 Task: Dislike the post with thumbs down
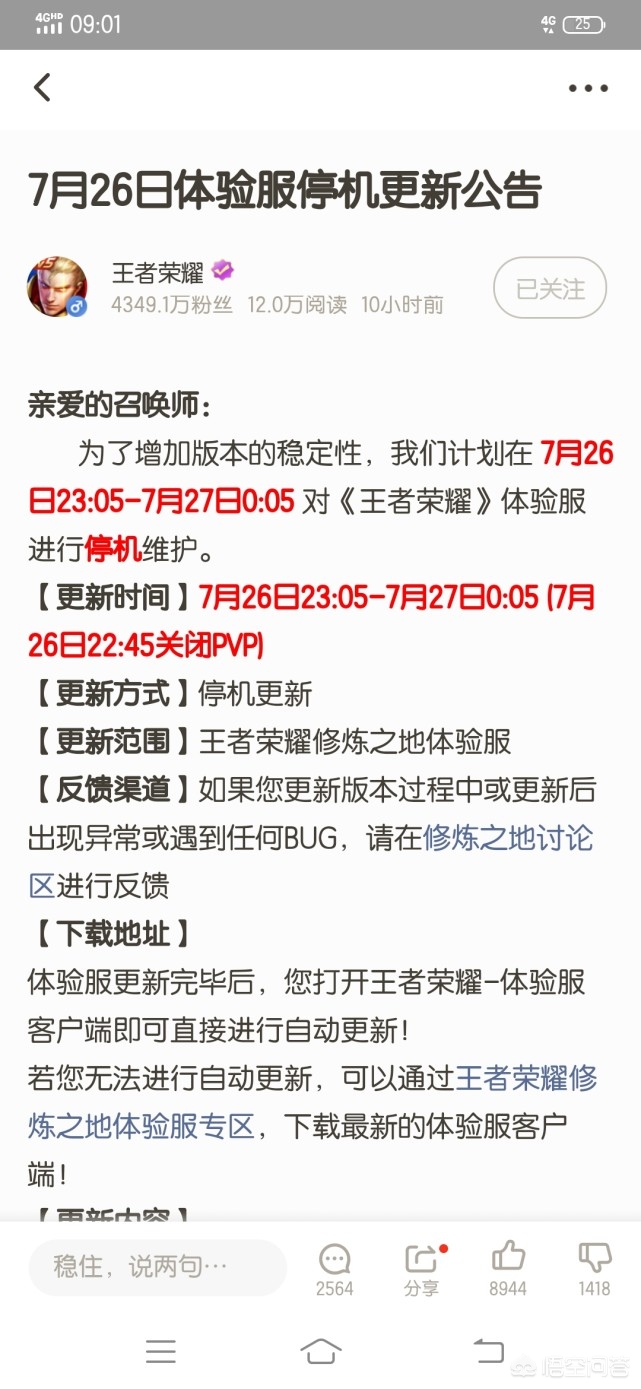594,1267
